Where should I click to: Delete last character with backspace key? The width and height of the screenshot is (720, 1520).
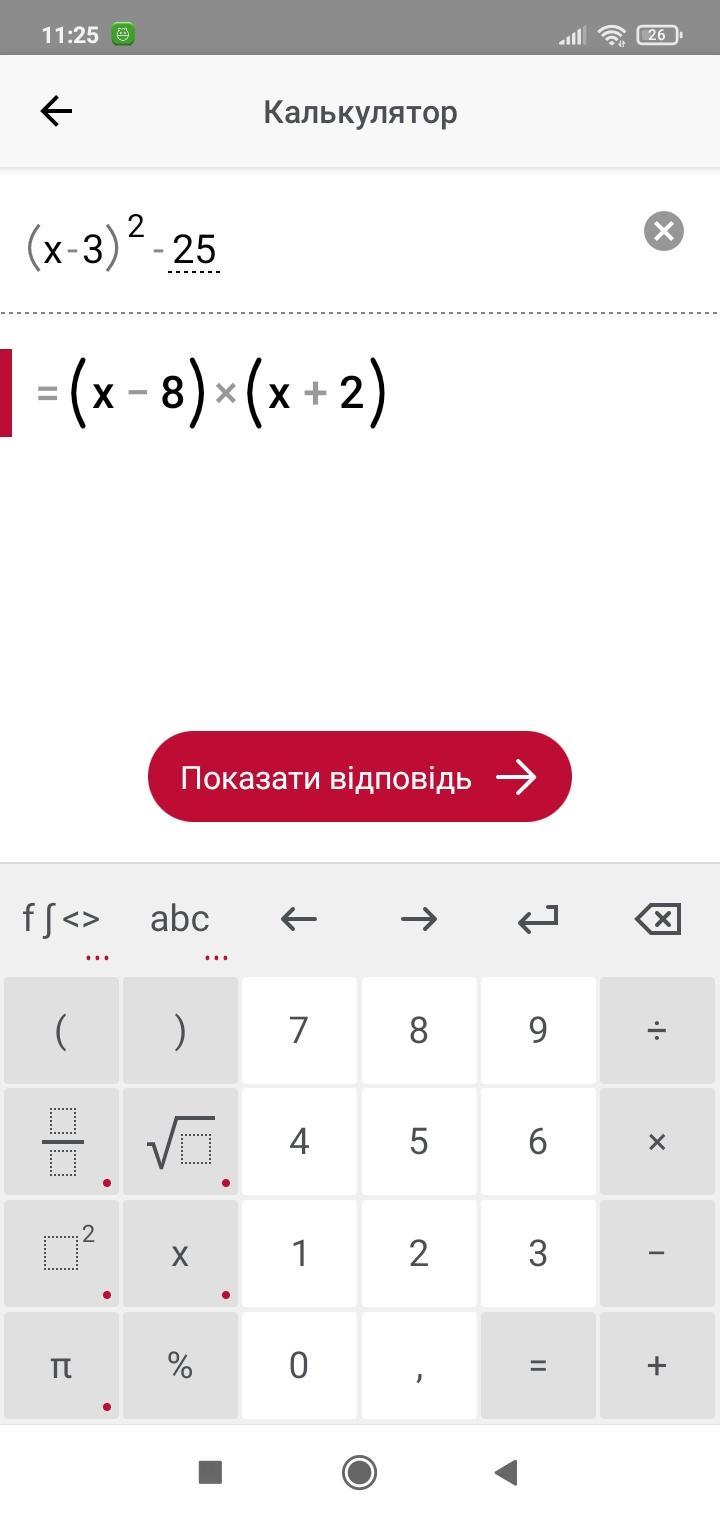[x=657, y=918]
